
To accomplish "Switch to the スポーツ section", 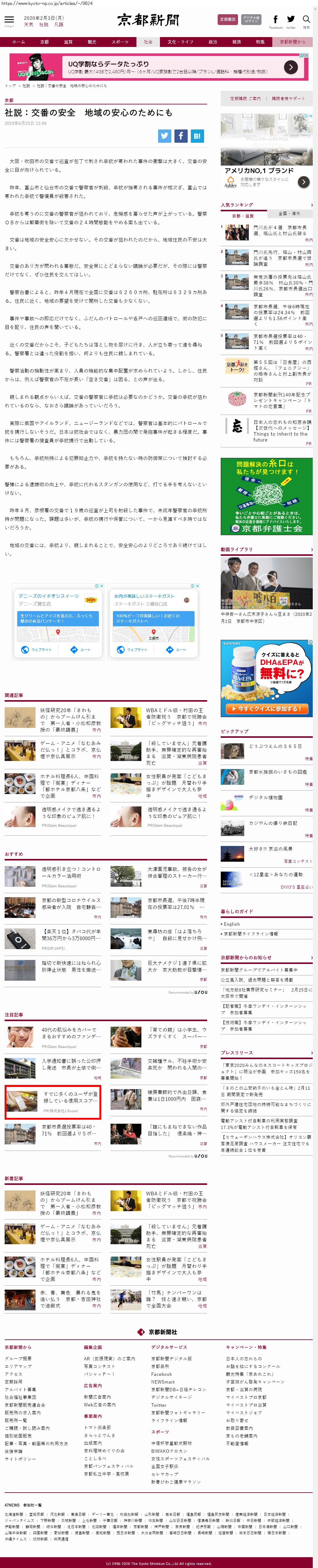I will [120, 42].
